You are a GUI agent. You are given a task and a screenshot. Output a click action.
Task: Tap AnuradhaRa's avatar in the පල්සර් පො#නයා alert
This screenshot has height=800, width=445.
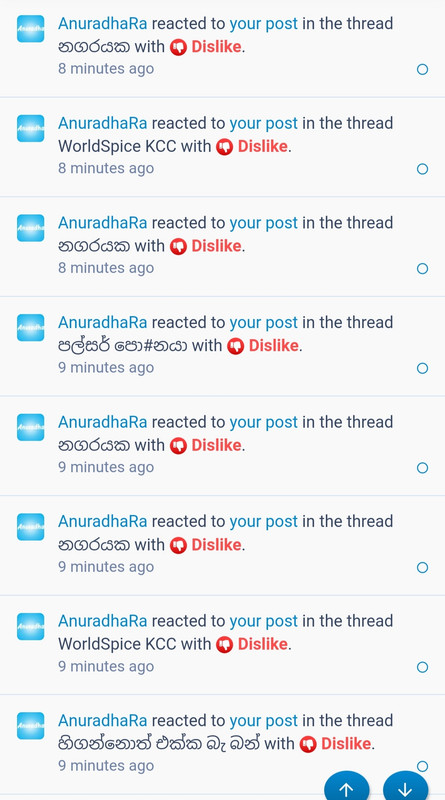tap(31, 328)
